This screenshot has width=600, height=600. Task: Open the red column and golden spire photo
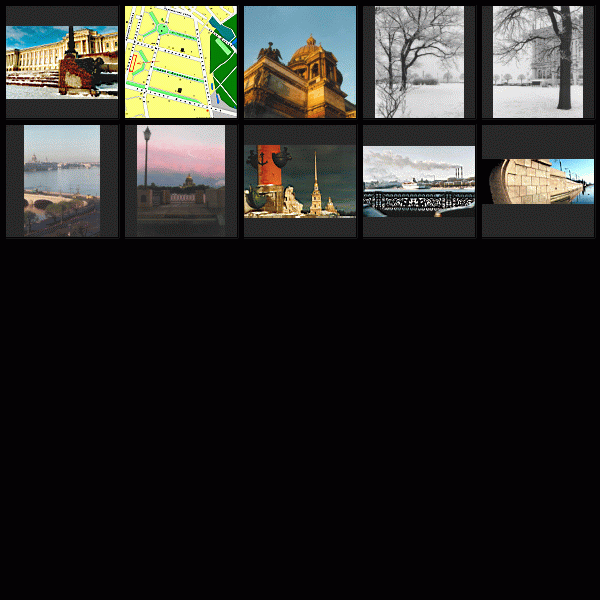(300, 181)
